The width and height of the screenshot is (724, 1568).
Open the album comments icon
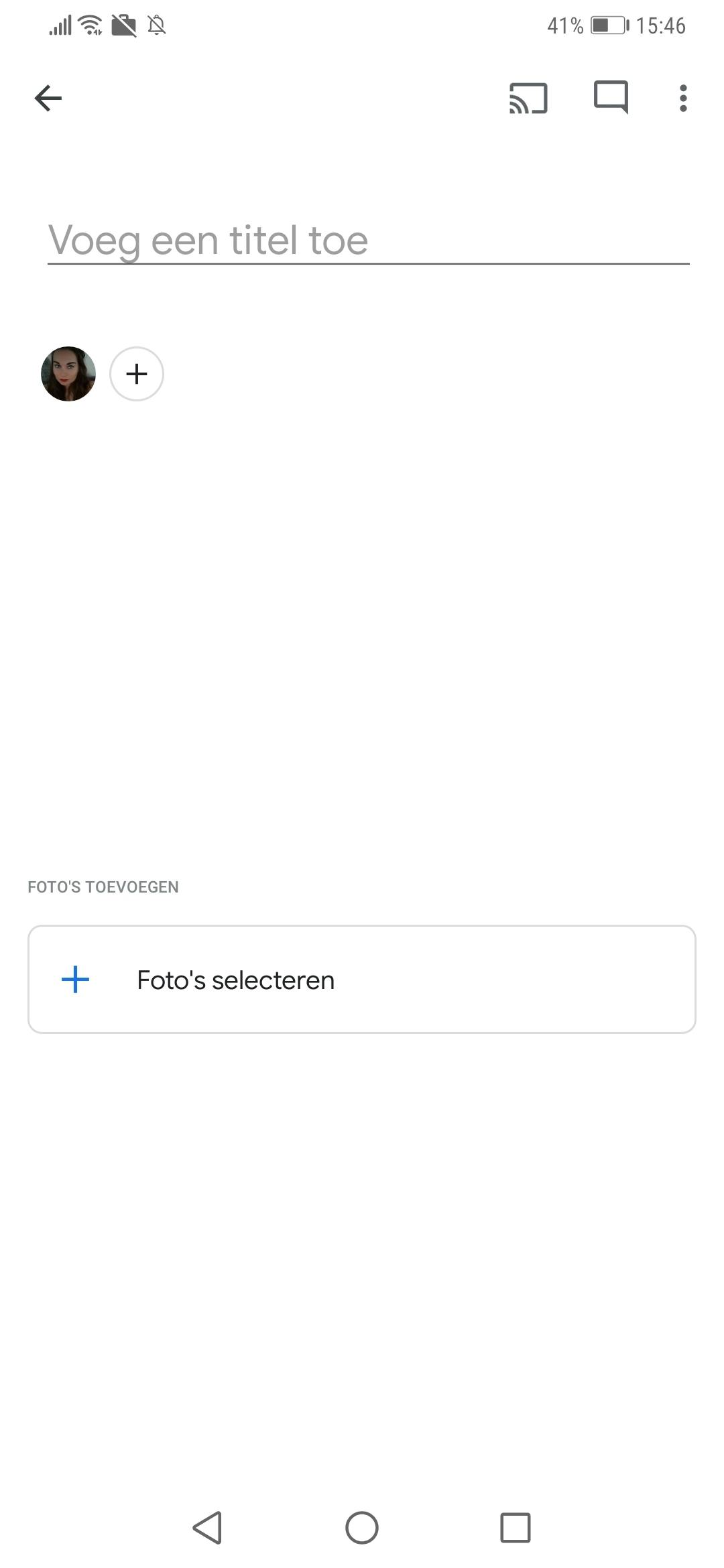coord(611,98)
